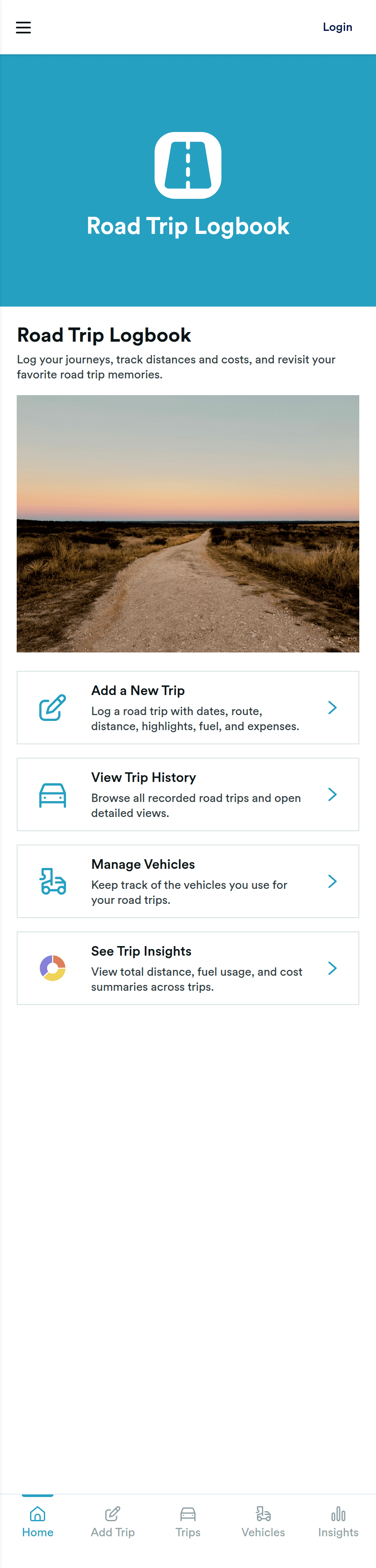Go to the Vehicles tab

pos(263,1522)
